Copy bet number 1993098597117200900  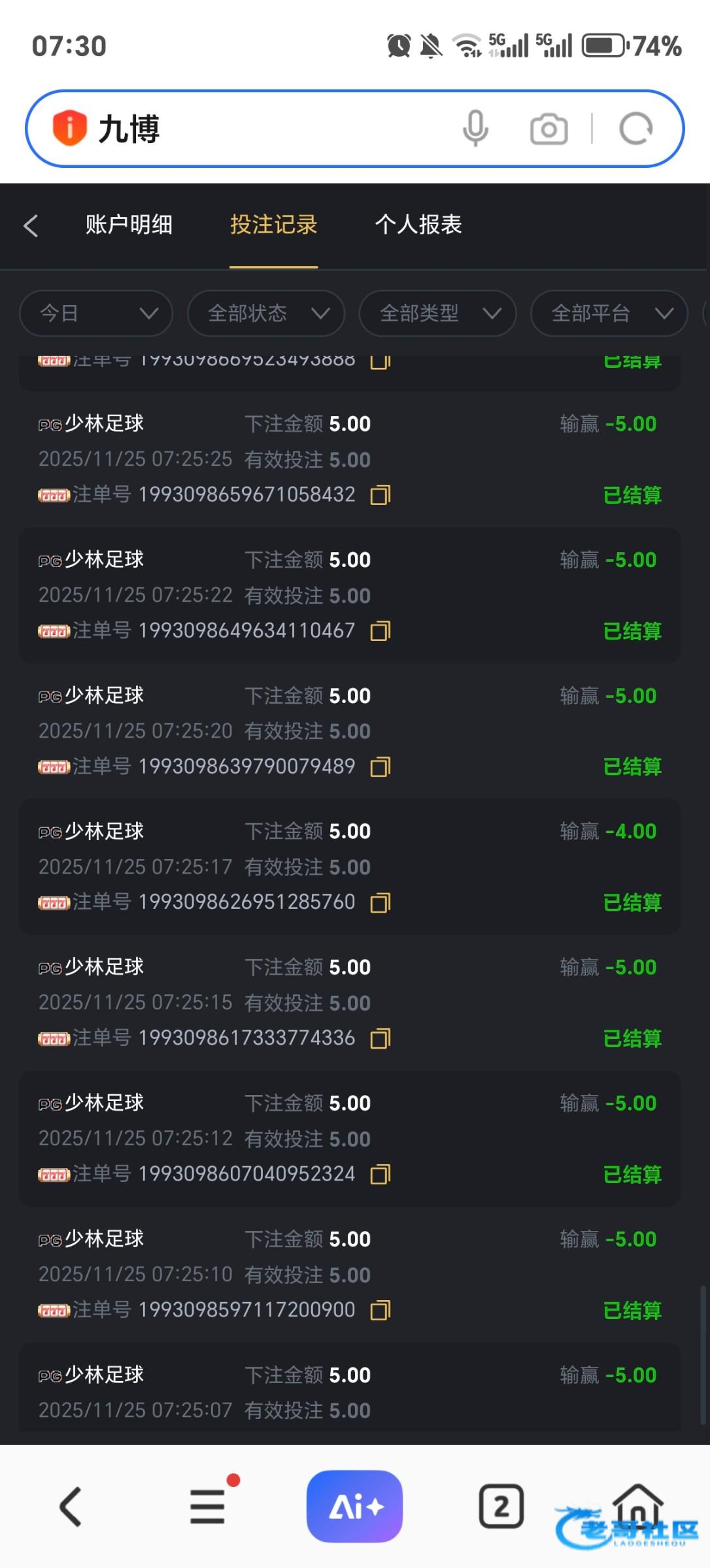pos(380,1310)
